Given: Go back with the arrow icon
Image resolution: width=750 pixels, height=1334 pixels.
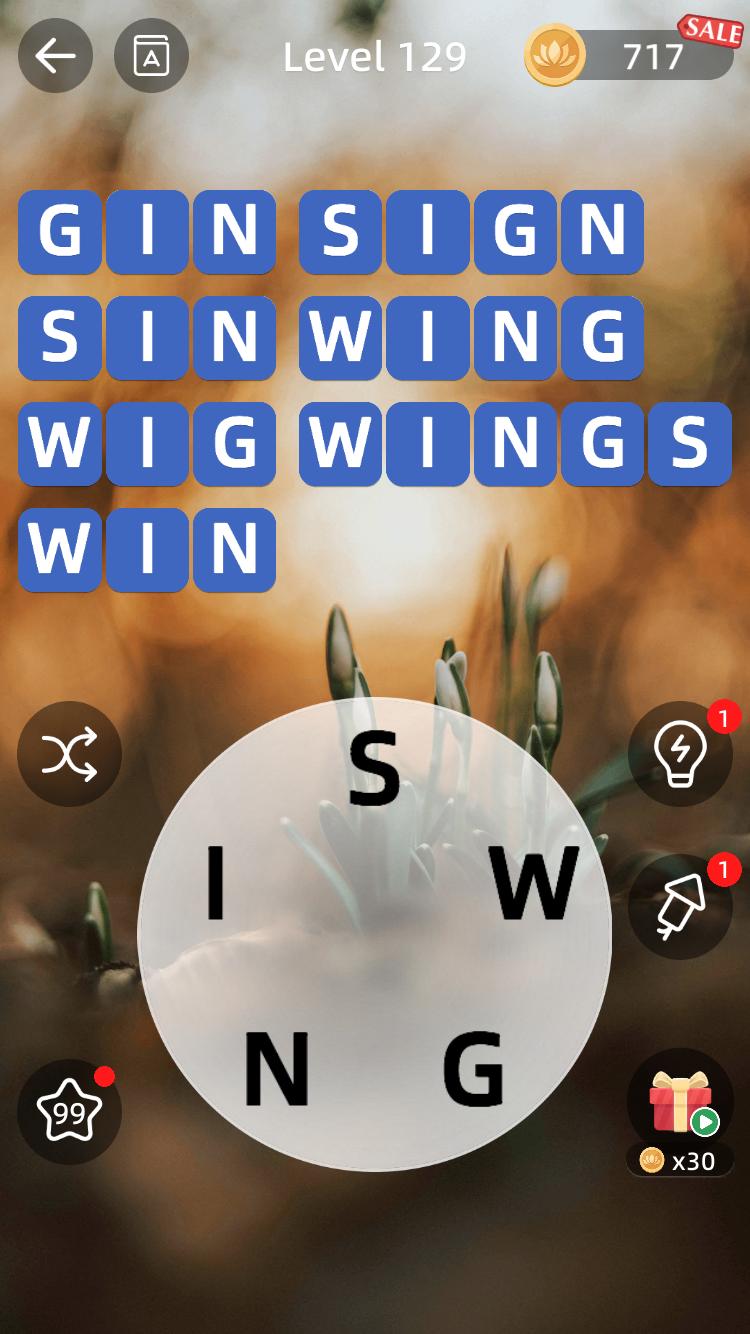Looking at the screenshot, I should (55, 56).
